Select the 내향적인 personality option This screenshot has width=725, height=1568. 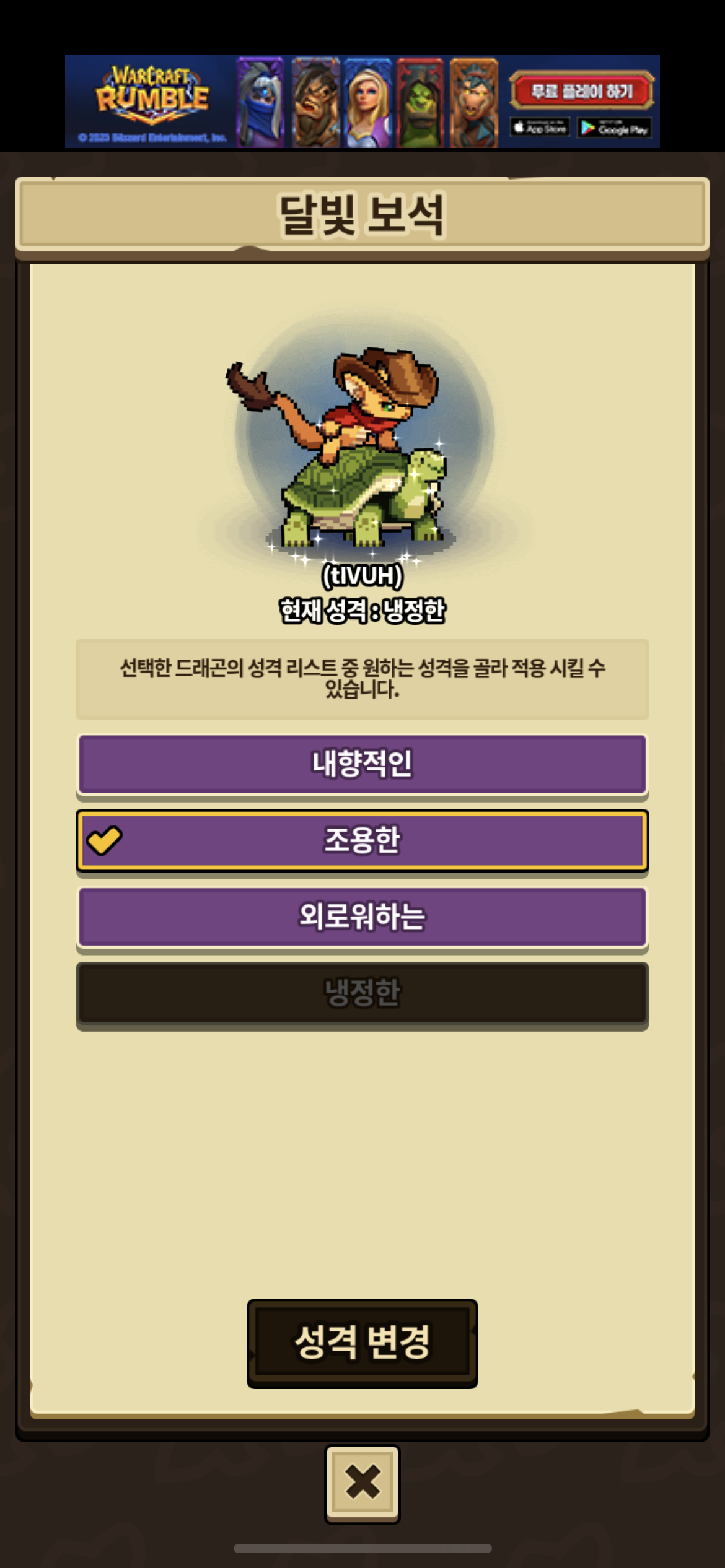pyautogui.click(x=362, y=764)
